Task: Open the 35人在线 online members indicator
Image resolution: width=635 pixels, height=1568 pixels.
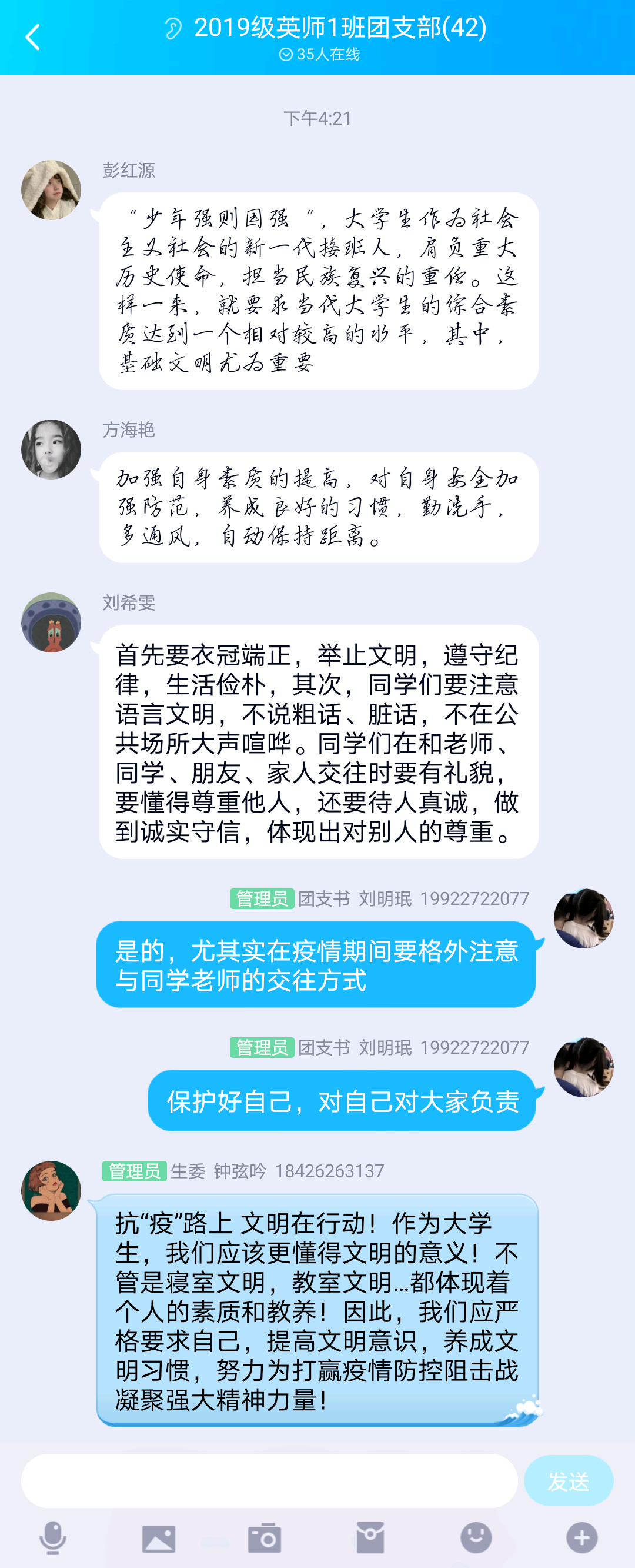Action: [319, 55]
